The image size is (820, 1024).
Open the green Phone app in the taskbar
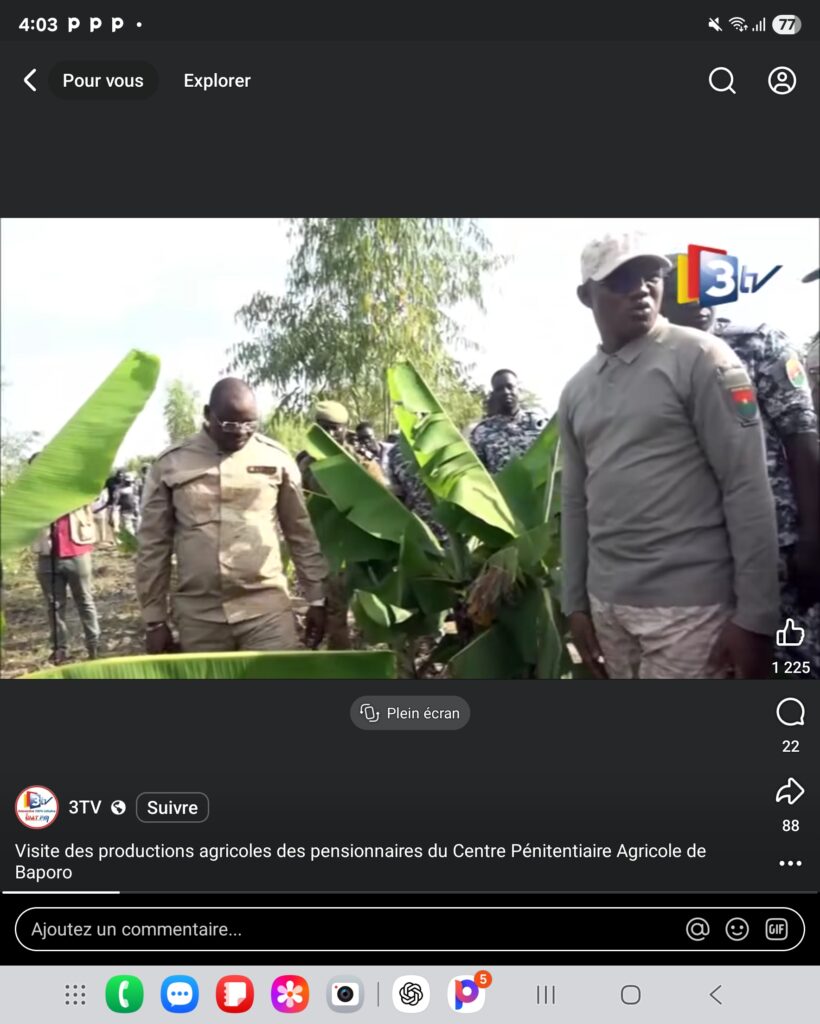pyautogui.click(x=125, y=994)
